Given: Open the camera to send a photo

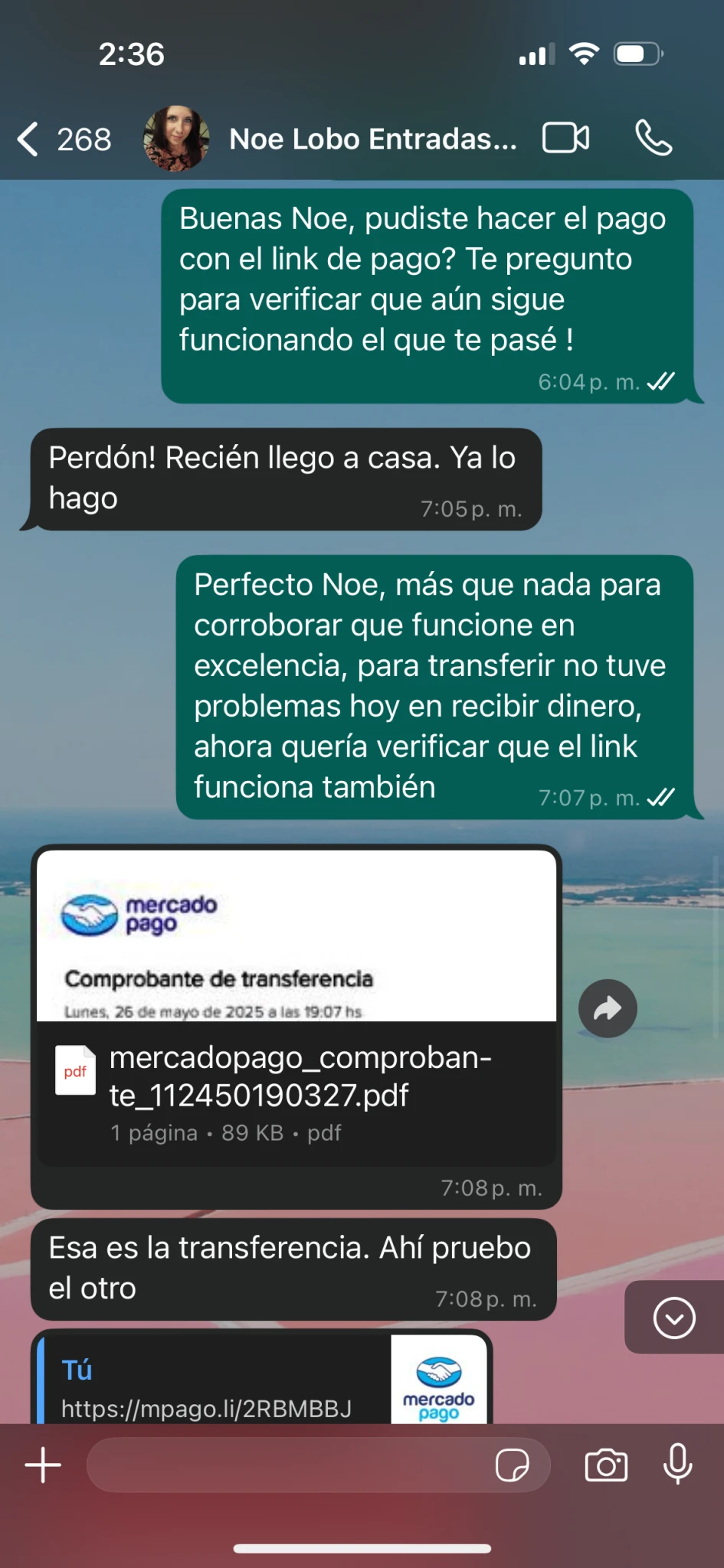Looking at the screenshot, I should pyautogui.click(x=606, y=1465).
